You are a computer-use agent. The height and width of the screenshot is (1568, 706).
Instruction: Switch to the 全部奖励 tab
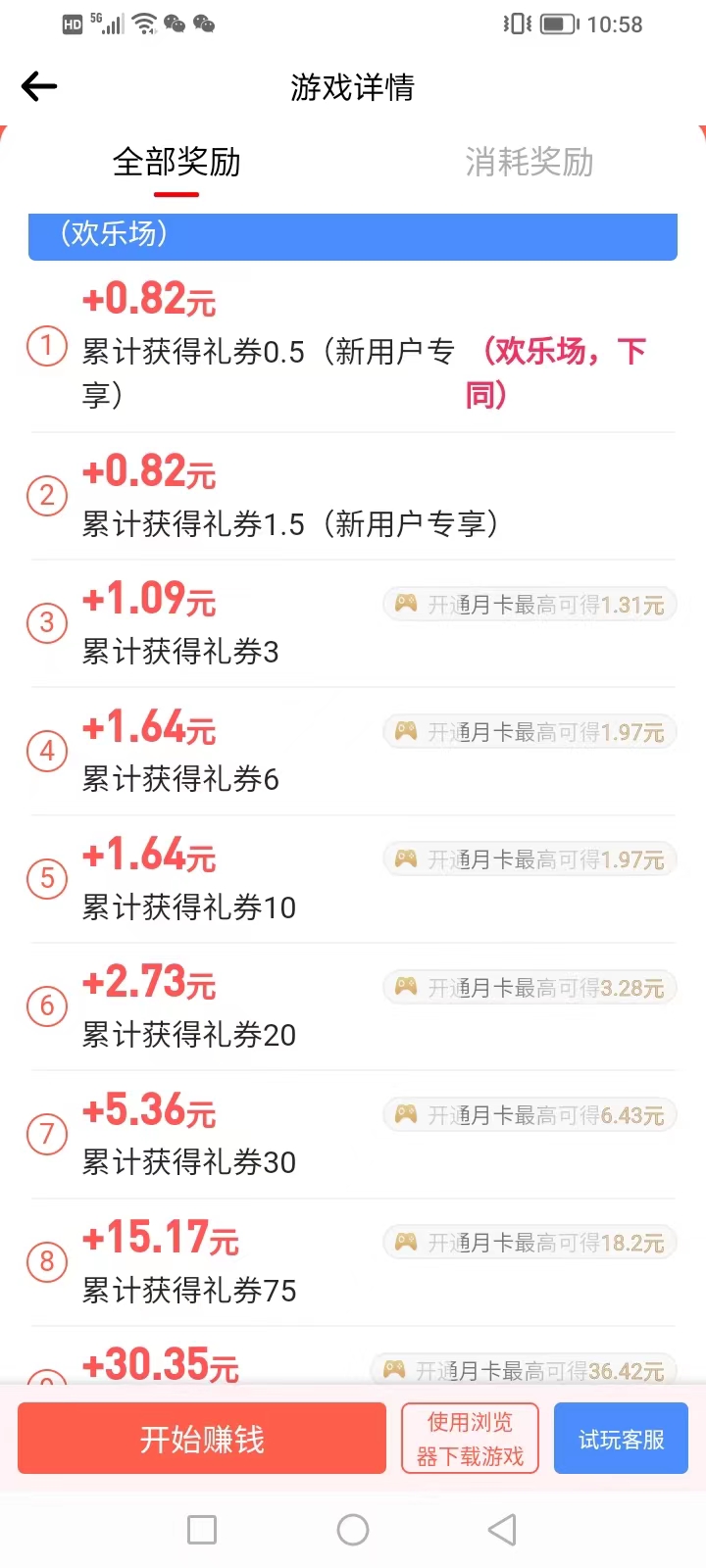(x=176, y=163)
